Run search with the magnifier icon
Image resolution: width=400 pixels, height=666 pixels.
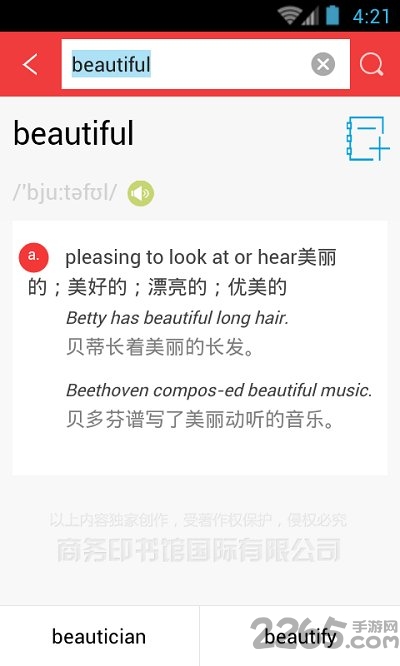372,65
